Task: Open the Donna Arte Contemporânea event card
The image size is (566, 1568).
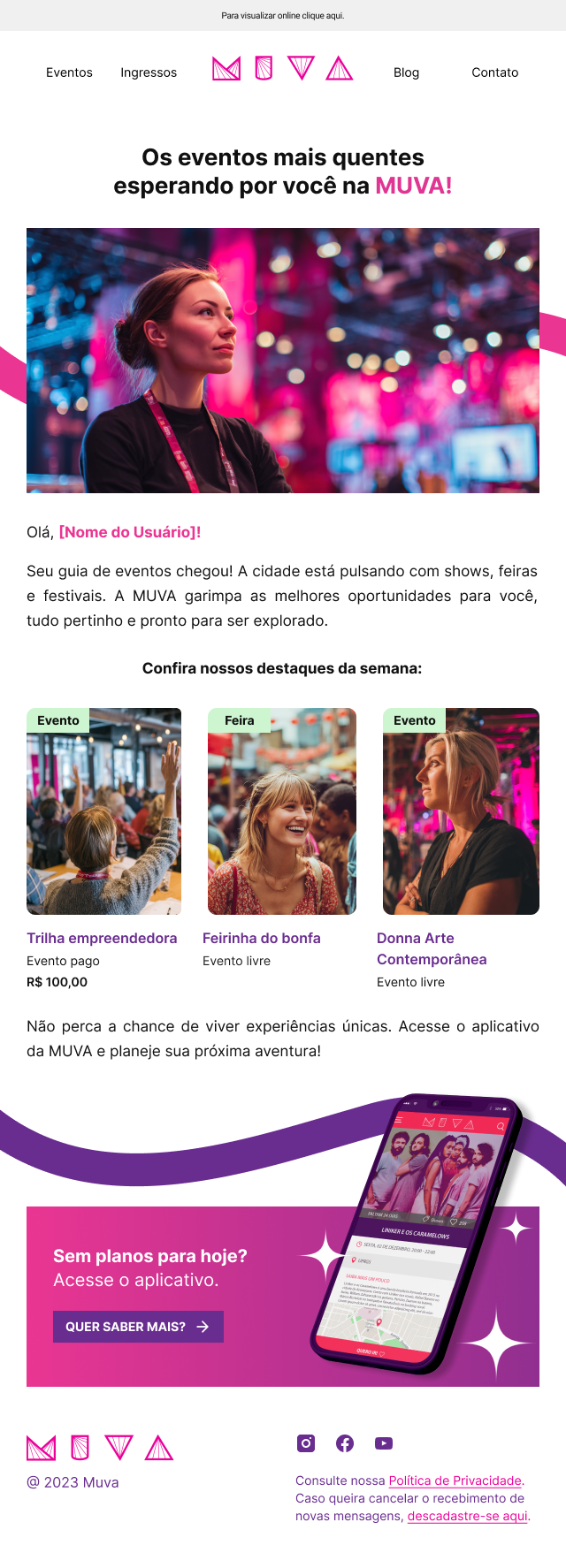Action: 461,811
